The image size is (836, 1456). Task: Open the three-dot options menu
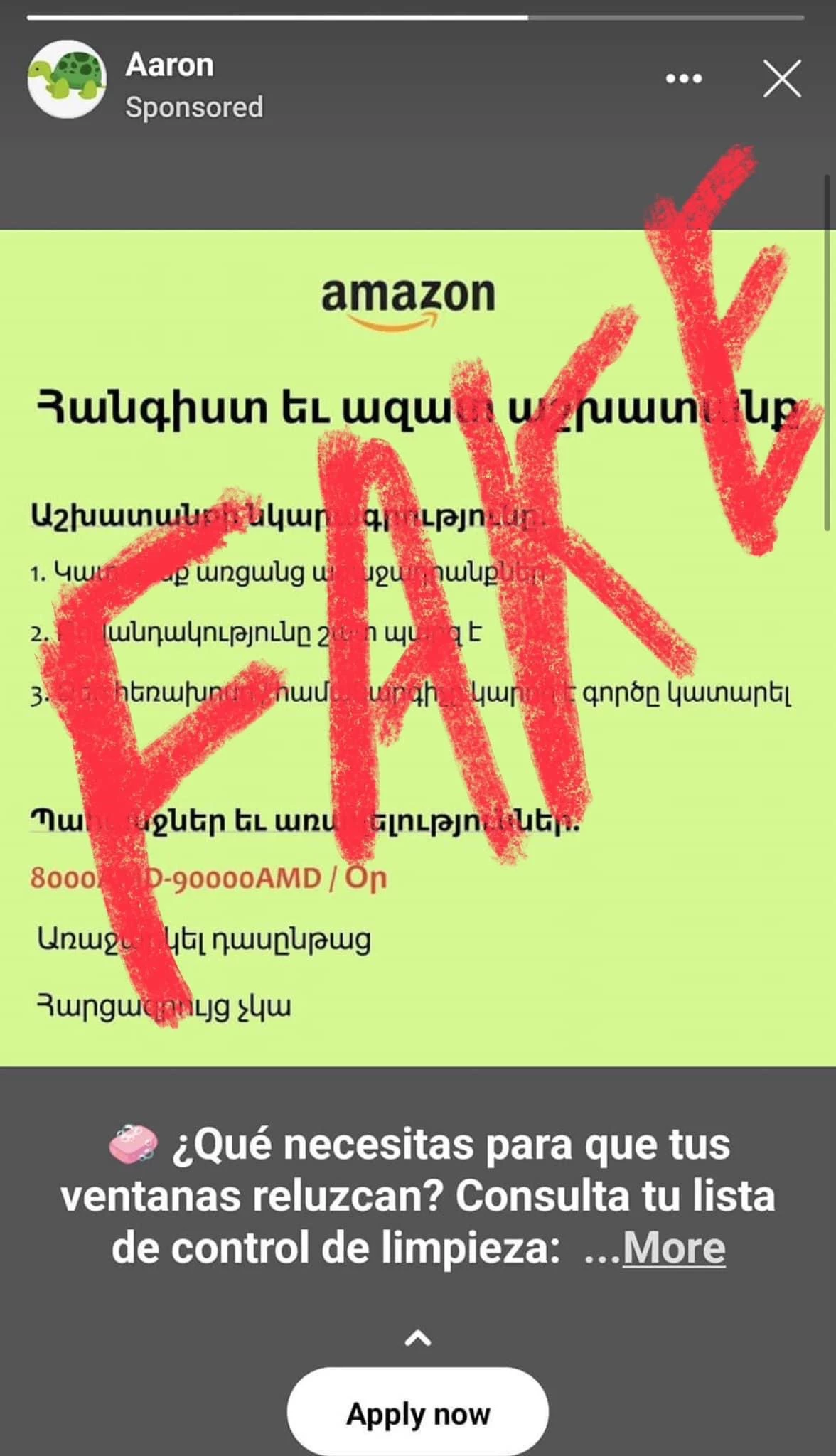(x=684, y=78)
